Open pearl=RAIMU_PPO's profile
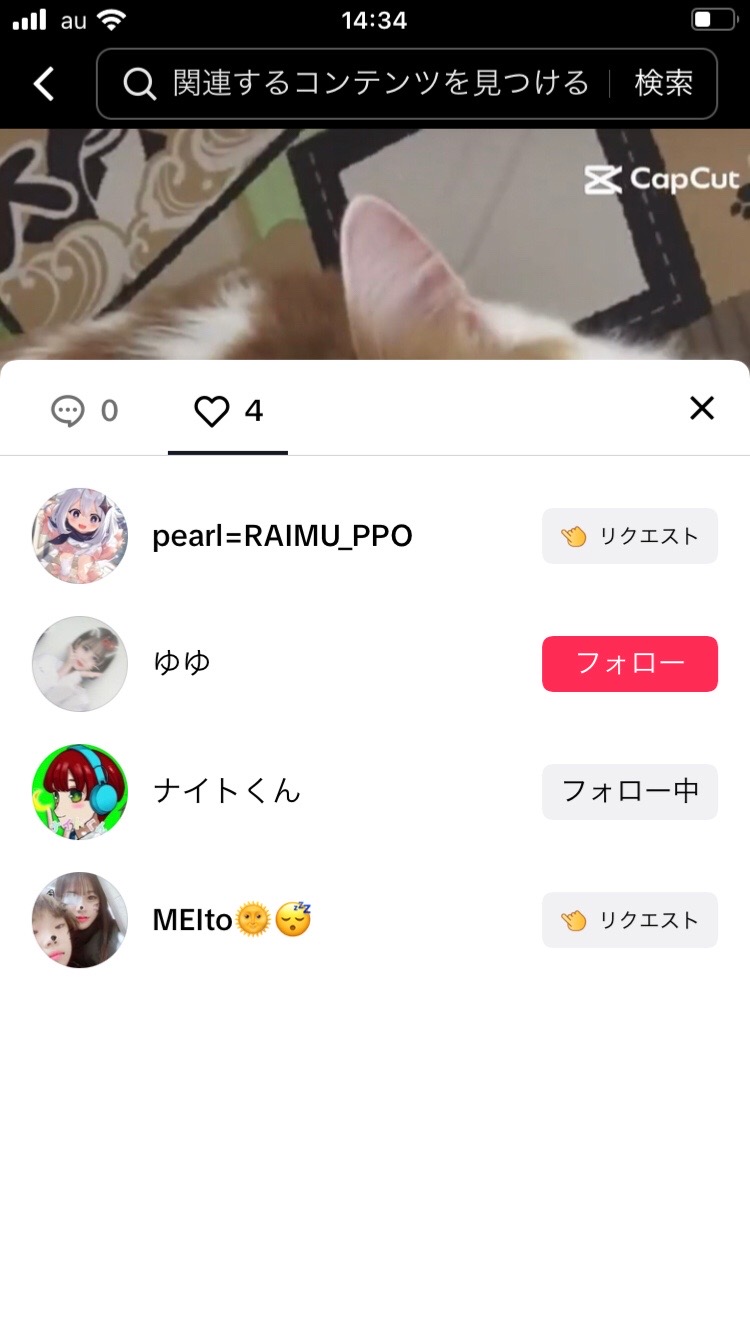 [x=282, y=537]
